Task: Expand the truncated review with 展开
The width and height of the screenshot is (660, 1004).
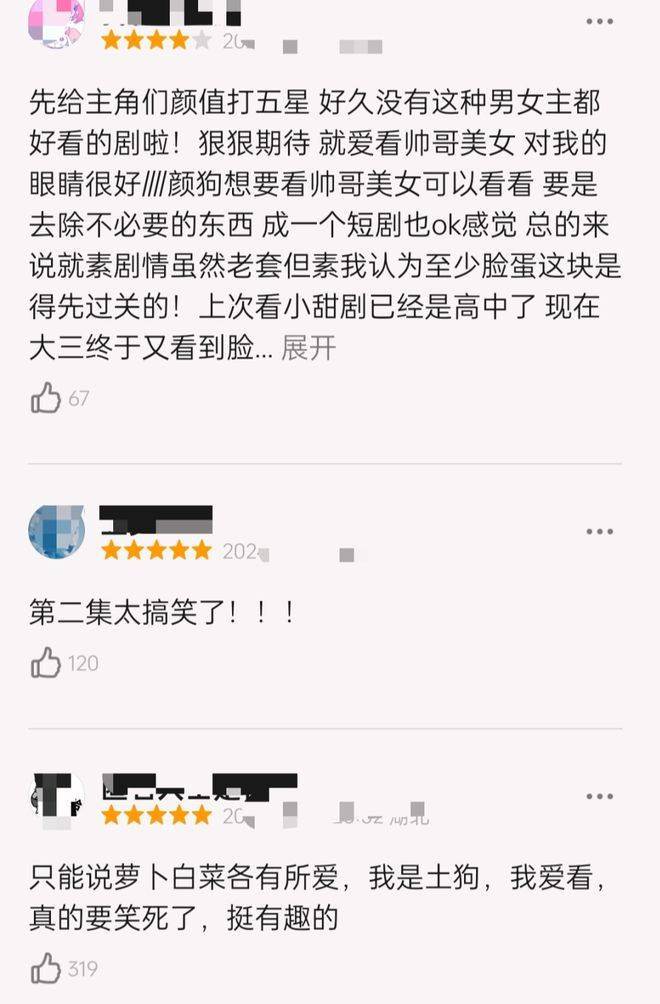Action: (308, 348)
